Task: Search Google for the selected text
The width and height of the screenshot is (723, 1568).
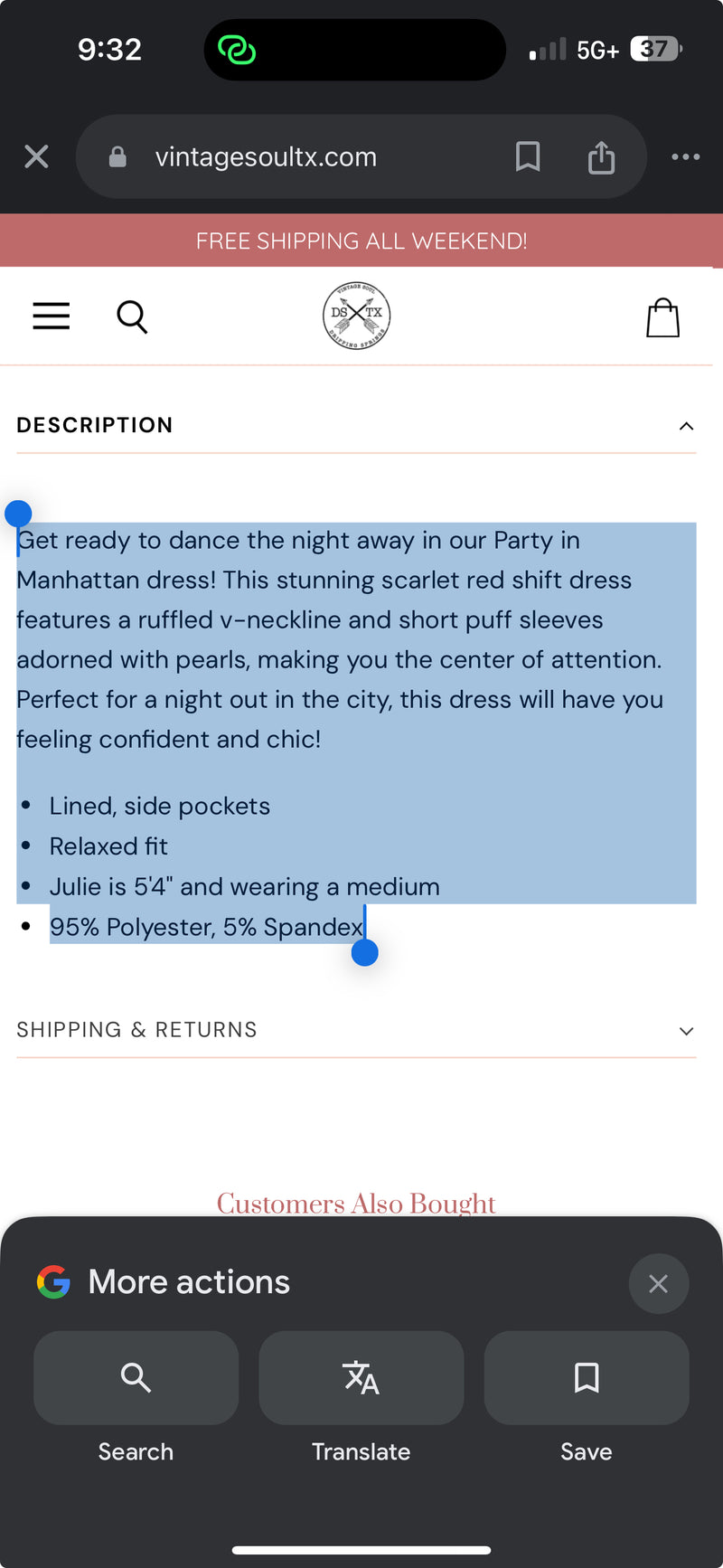Action: [x=136, y=1378]
